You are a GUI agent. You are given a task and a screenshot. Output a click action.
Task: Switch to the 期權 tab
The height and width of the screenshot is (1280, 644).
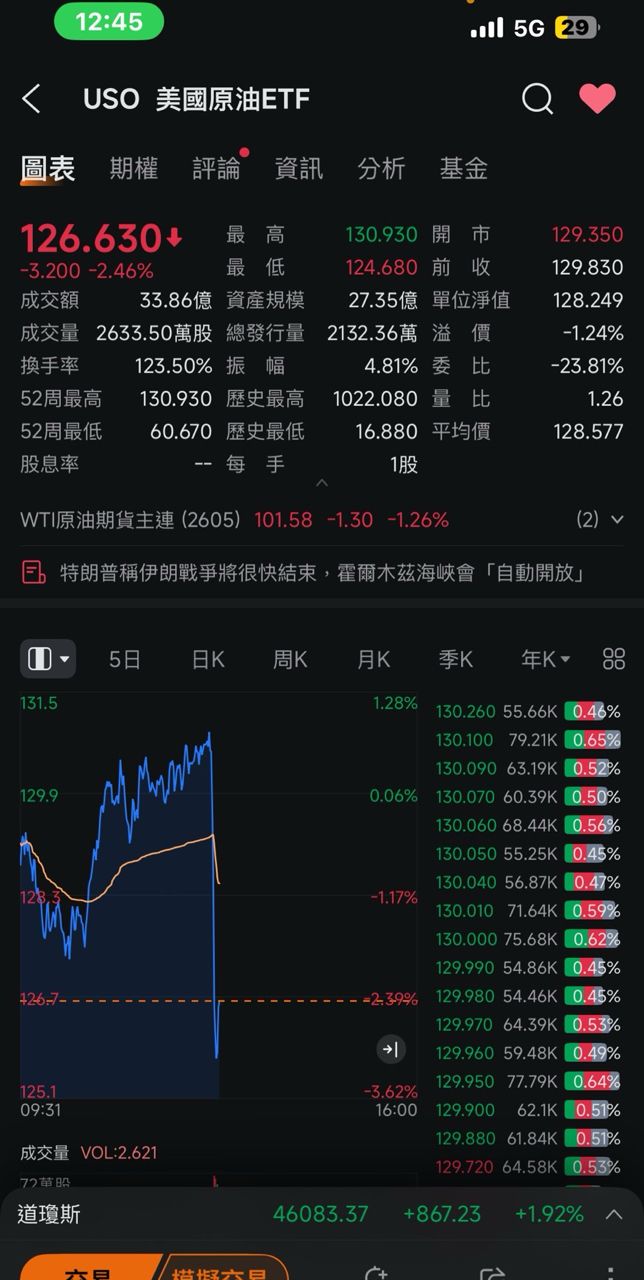tap(133, 169)
